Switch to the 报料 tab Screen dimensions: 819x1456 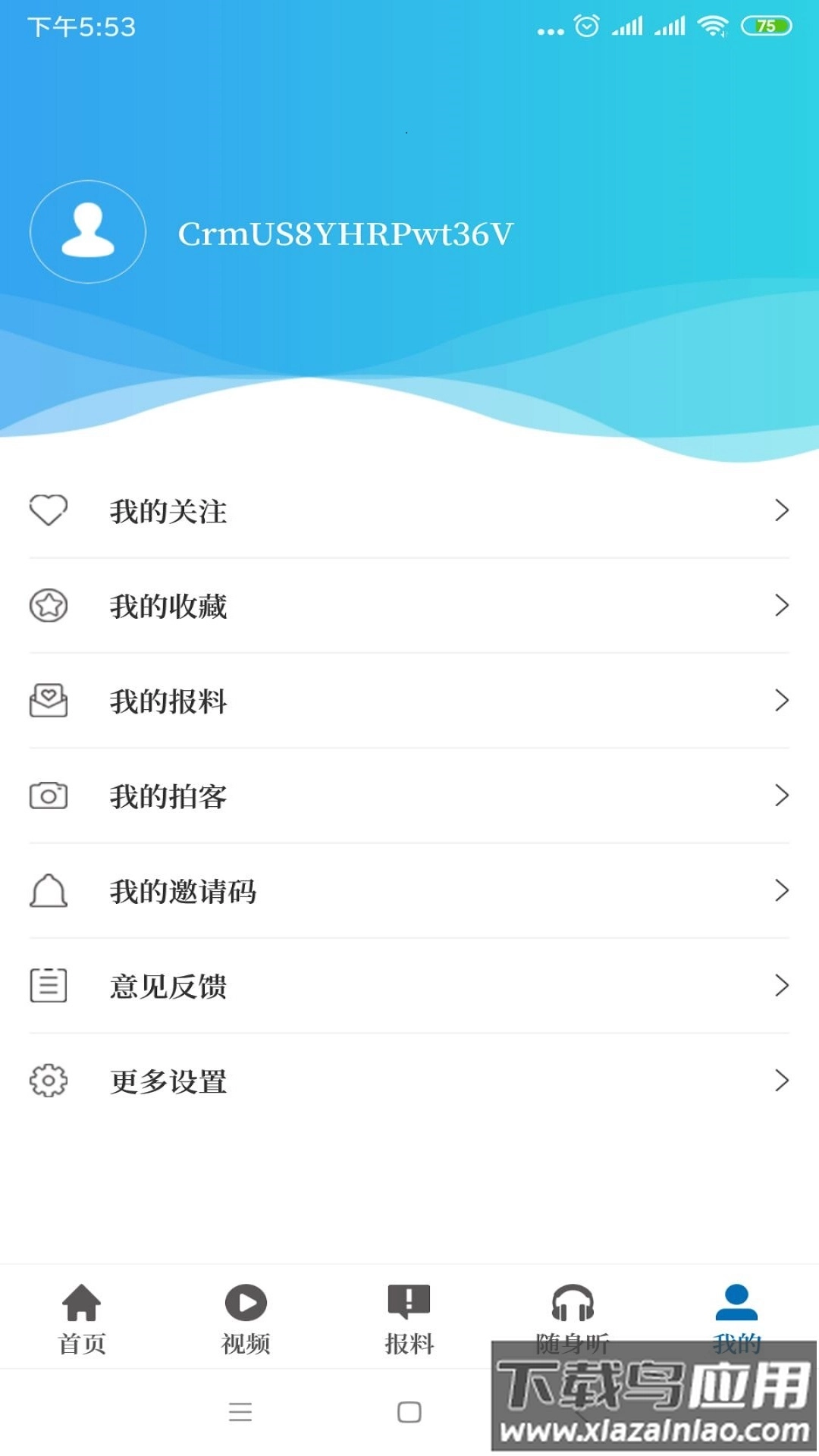pyautogui.click(x=409, y=1318)
